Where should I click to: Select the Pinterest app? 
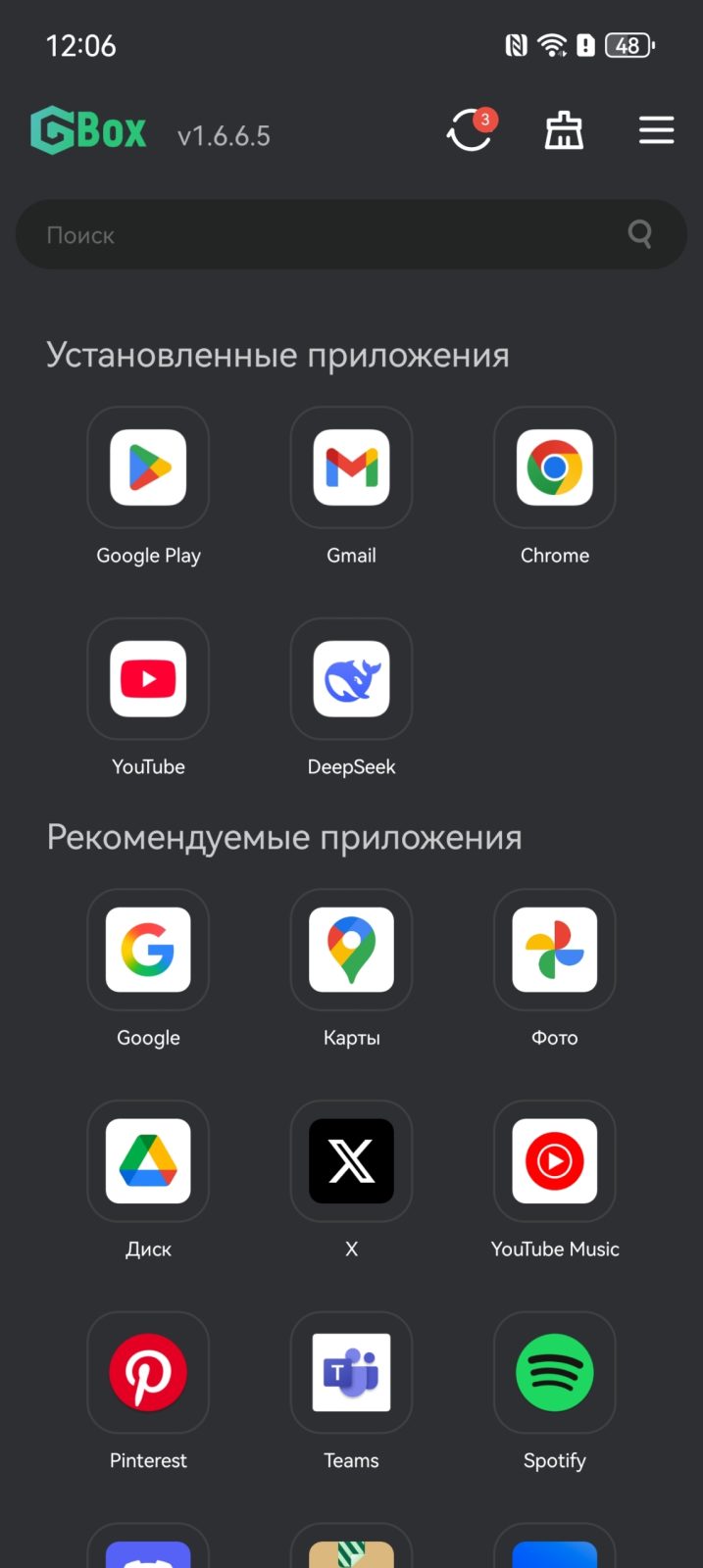[148, 1373]
